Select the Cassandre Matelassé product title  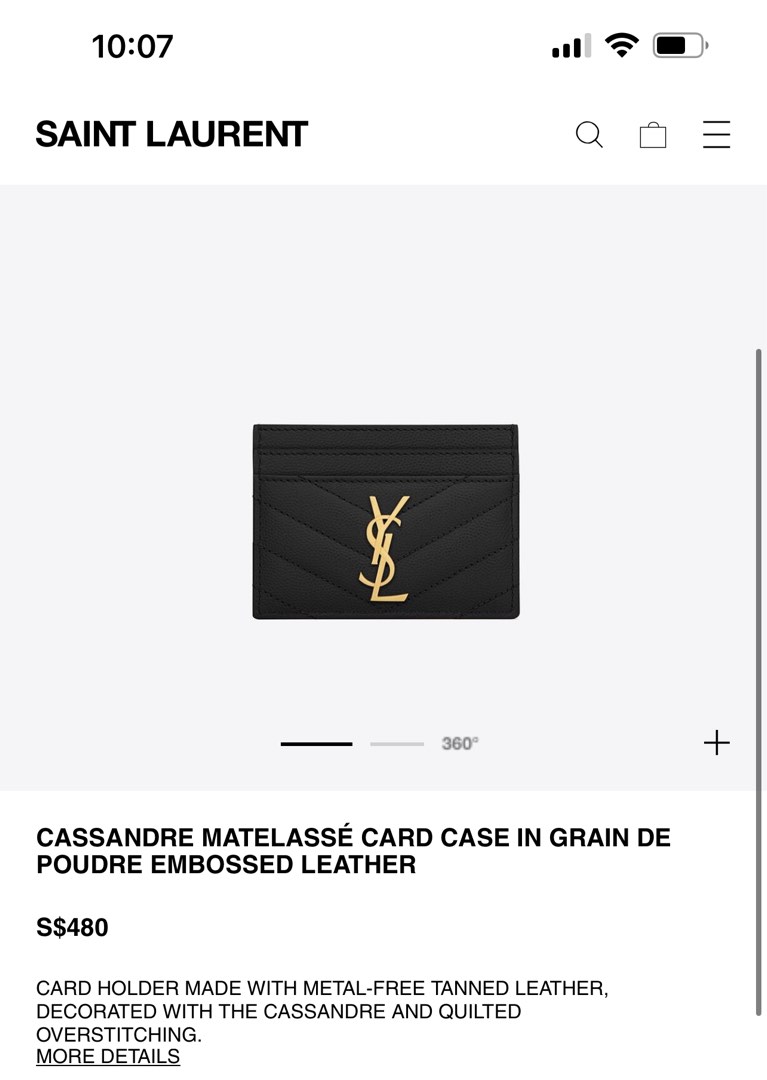[353, 850]
